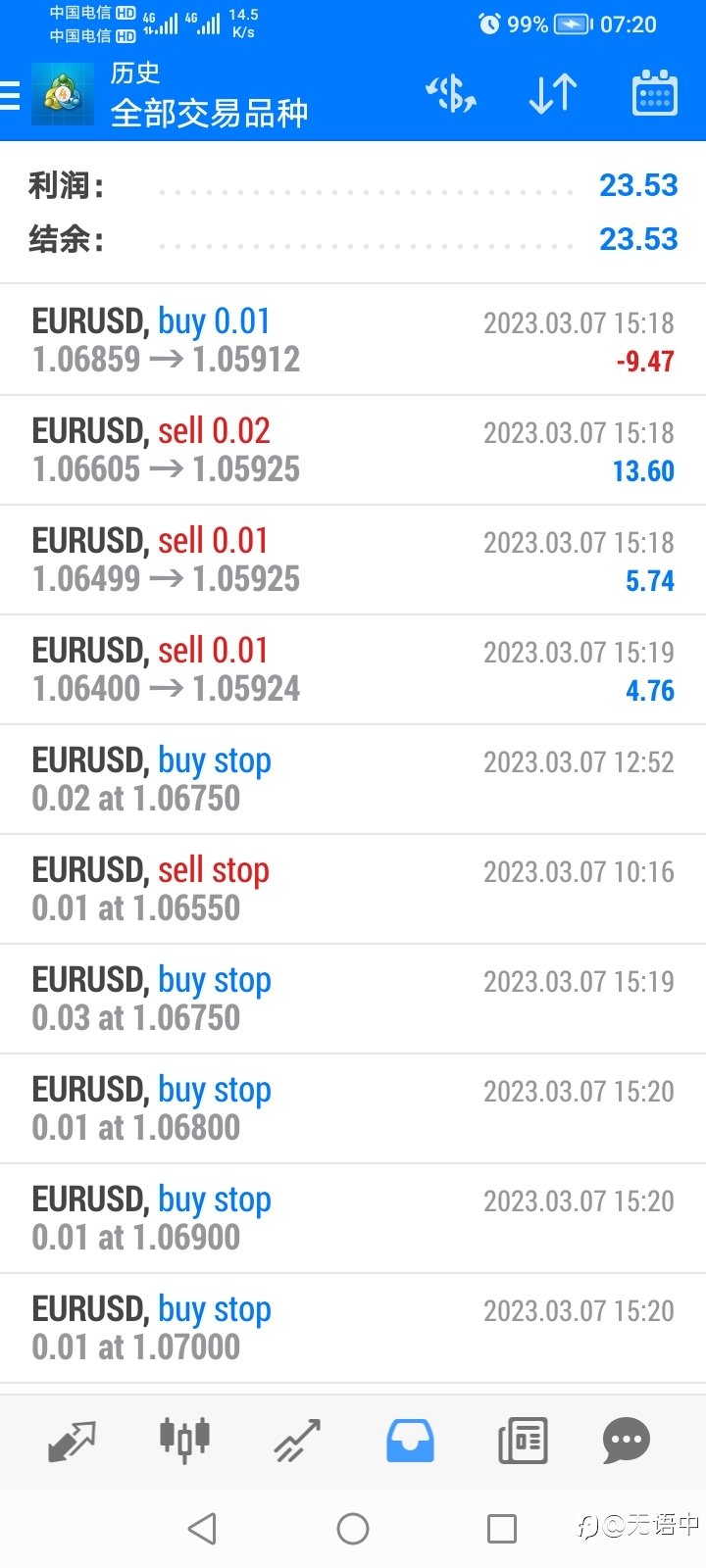Viewport: 706px width, 1568px height.
Task: Open the hamburger drawer menu
Action: pyautogui.click(x=10, y=95)
